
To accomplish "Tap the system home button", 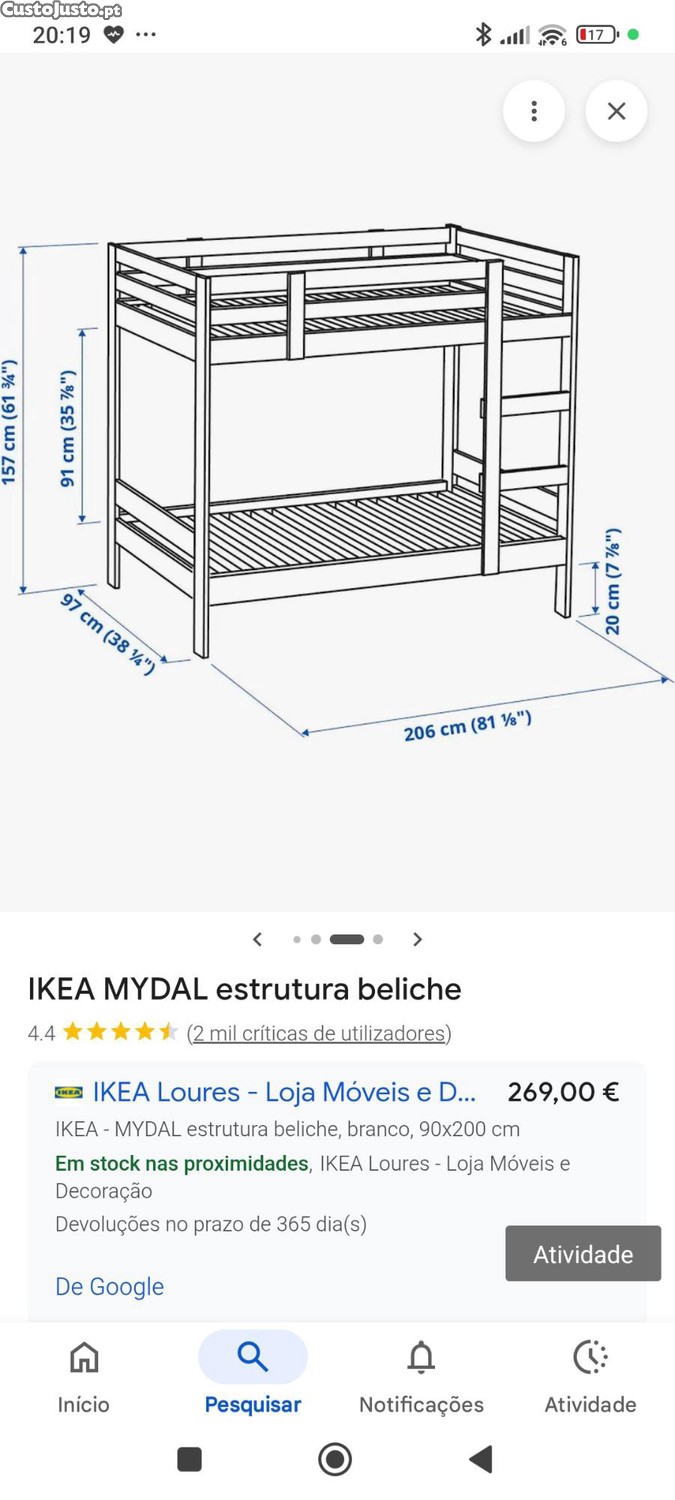I will 335,1460.
